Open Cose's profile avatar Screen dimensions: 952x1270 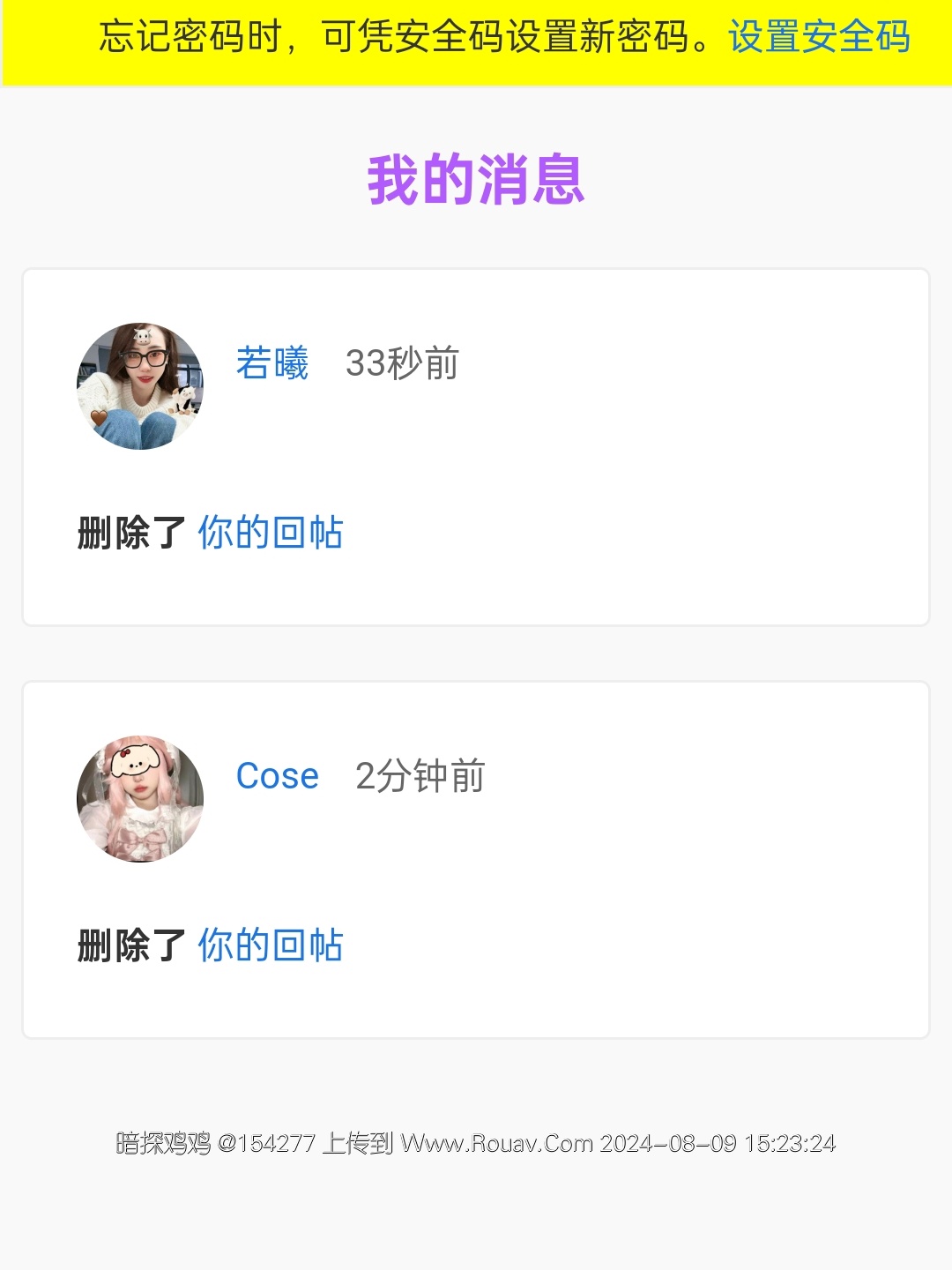140,799
